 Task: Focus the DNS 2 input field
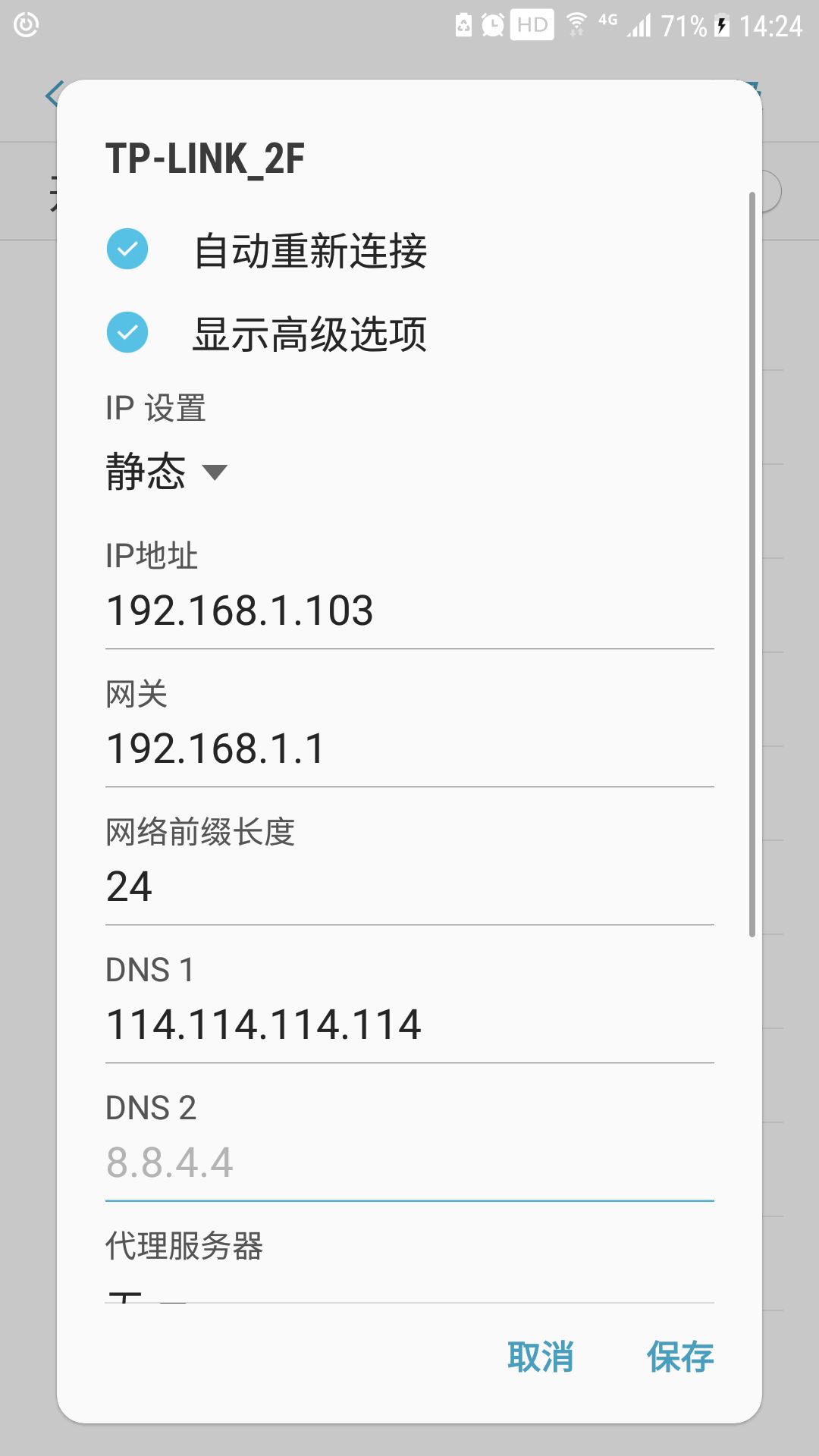click(x=409, y=1163)
